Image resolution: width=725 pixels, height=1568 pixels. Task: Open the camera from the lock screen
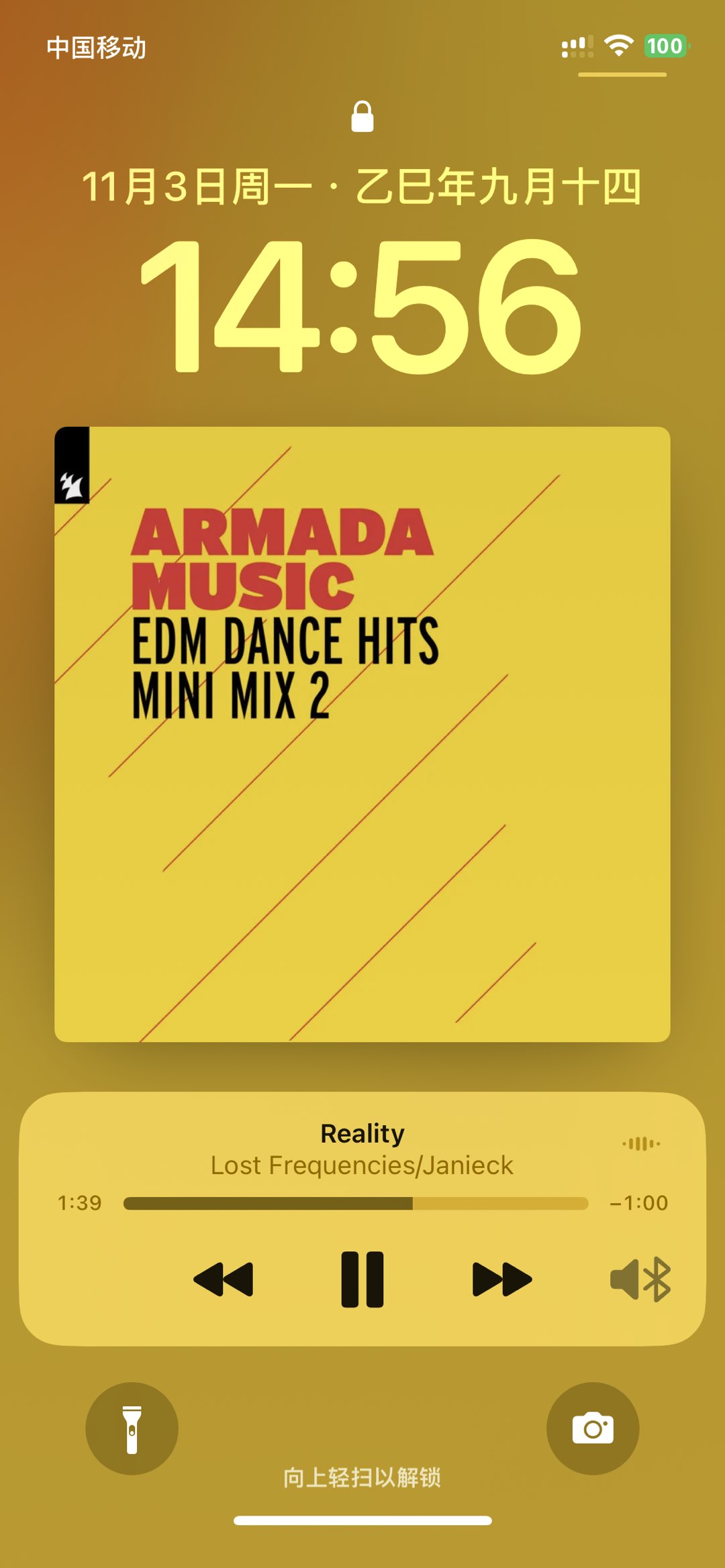[592, 1428]
